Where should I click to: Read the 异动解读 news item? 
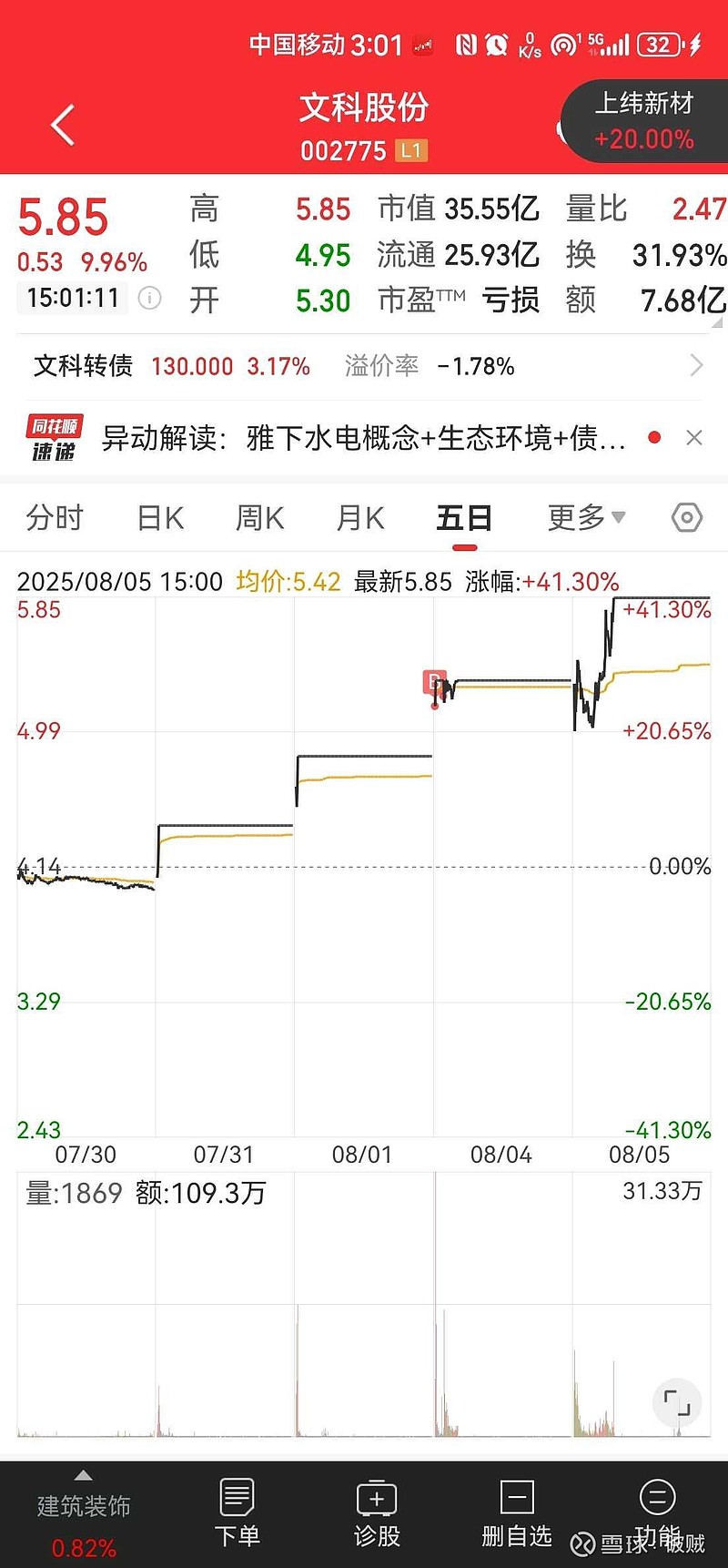(x=364, y=439)
